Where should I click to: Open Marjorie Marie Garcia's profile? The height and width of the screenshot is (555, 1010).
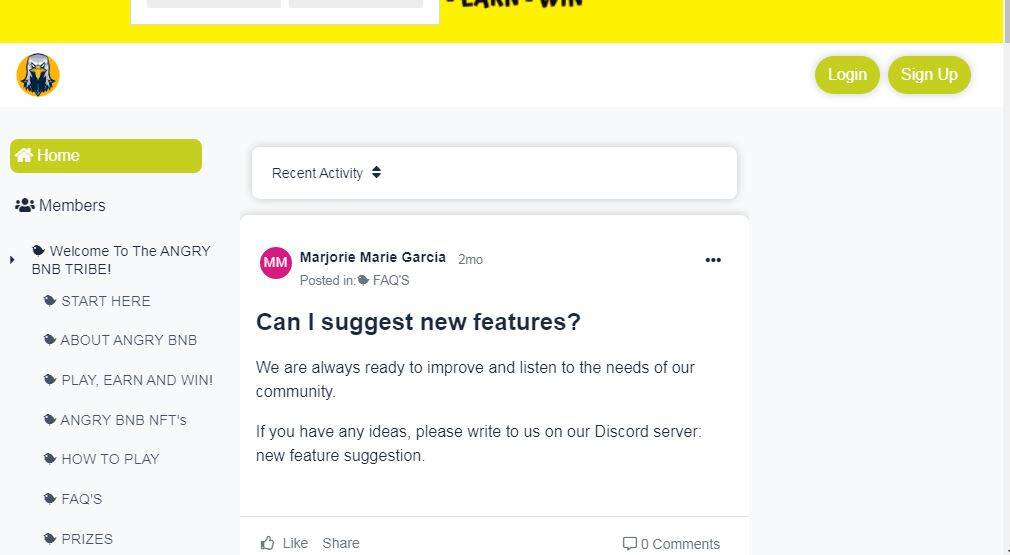pyautogui.click(x=372, y=257)
